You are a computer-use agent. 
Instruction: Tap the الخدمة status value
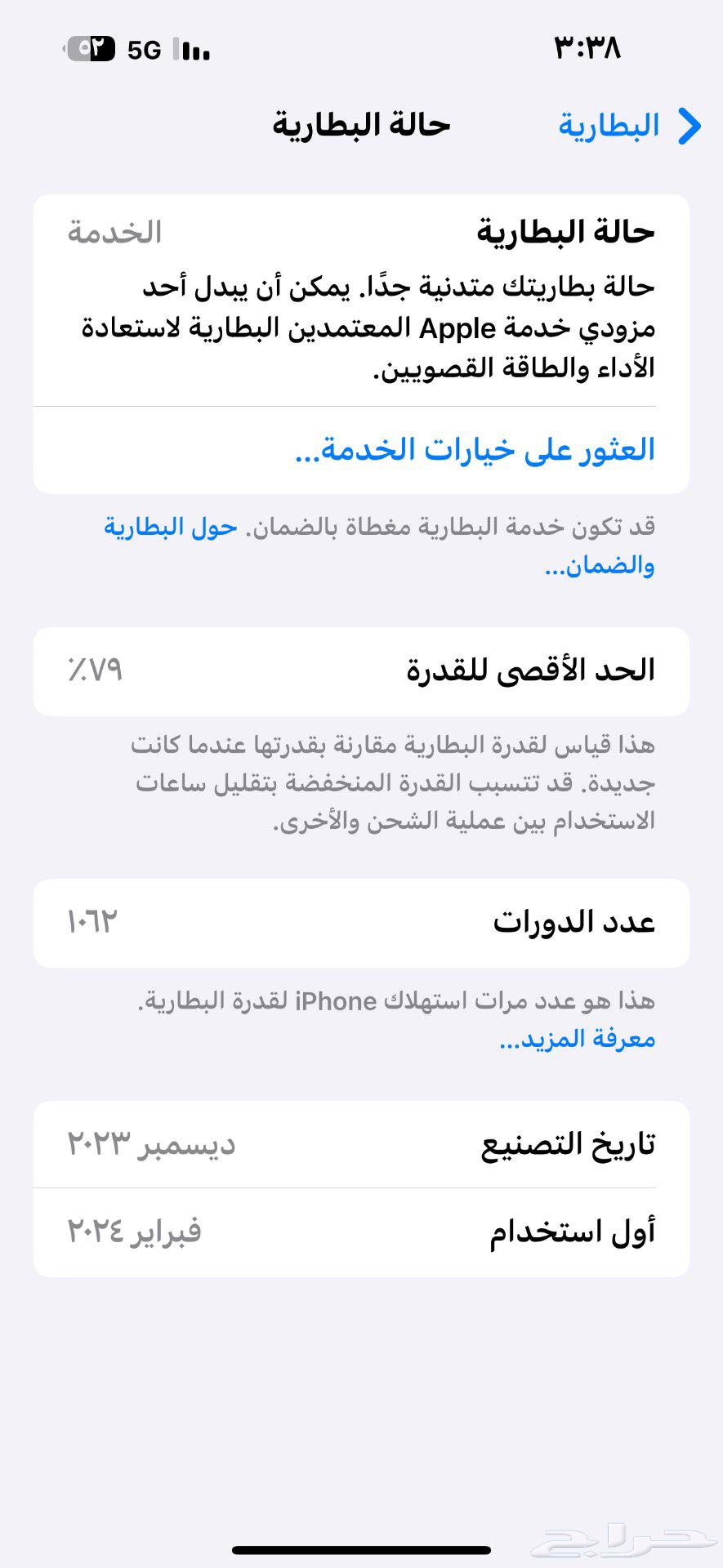pos(113,233)
